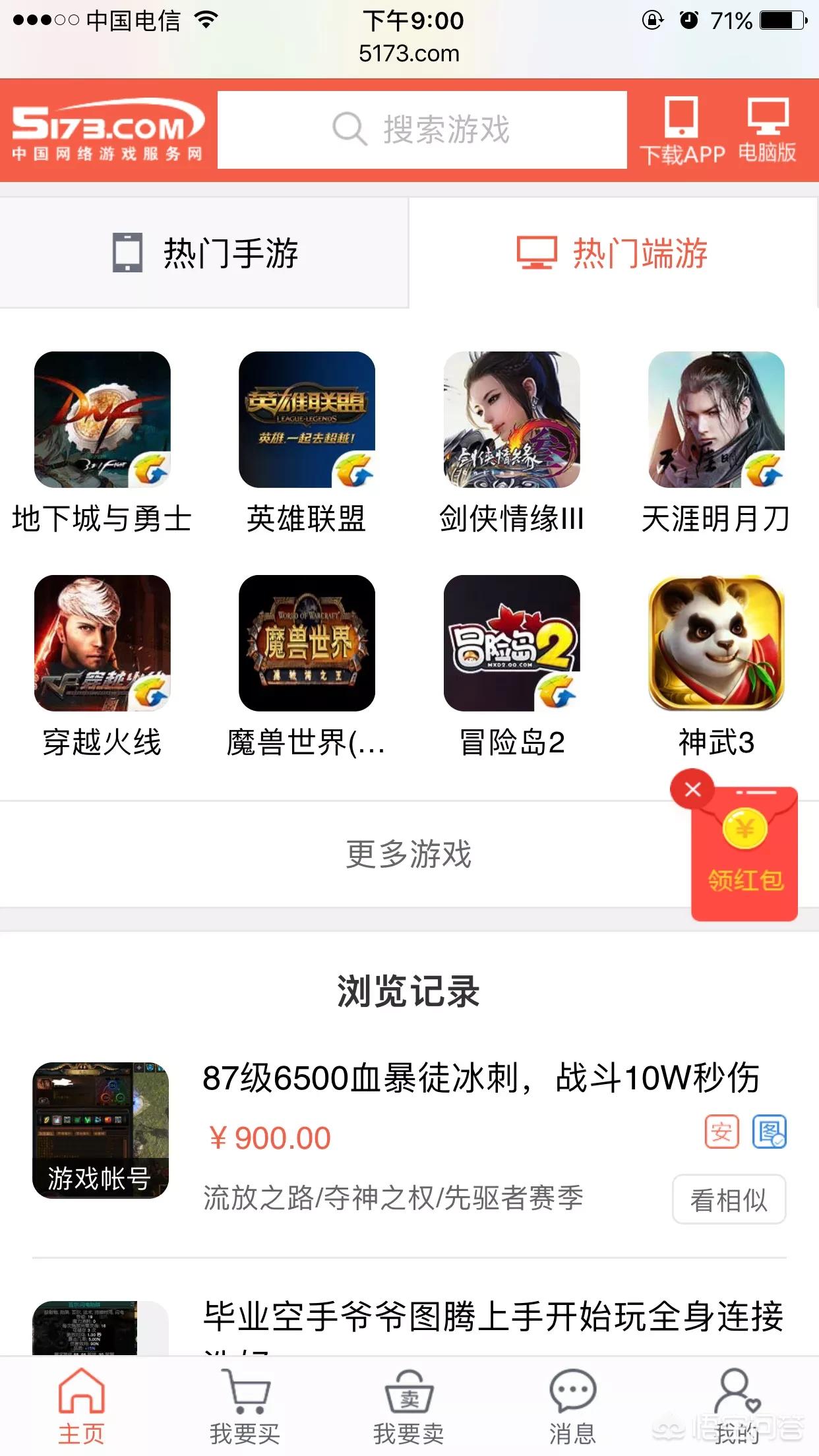Tap 看相似 to view similar items
The height and width of the screenshot is (1456, 819).
coord(729,1199)
